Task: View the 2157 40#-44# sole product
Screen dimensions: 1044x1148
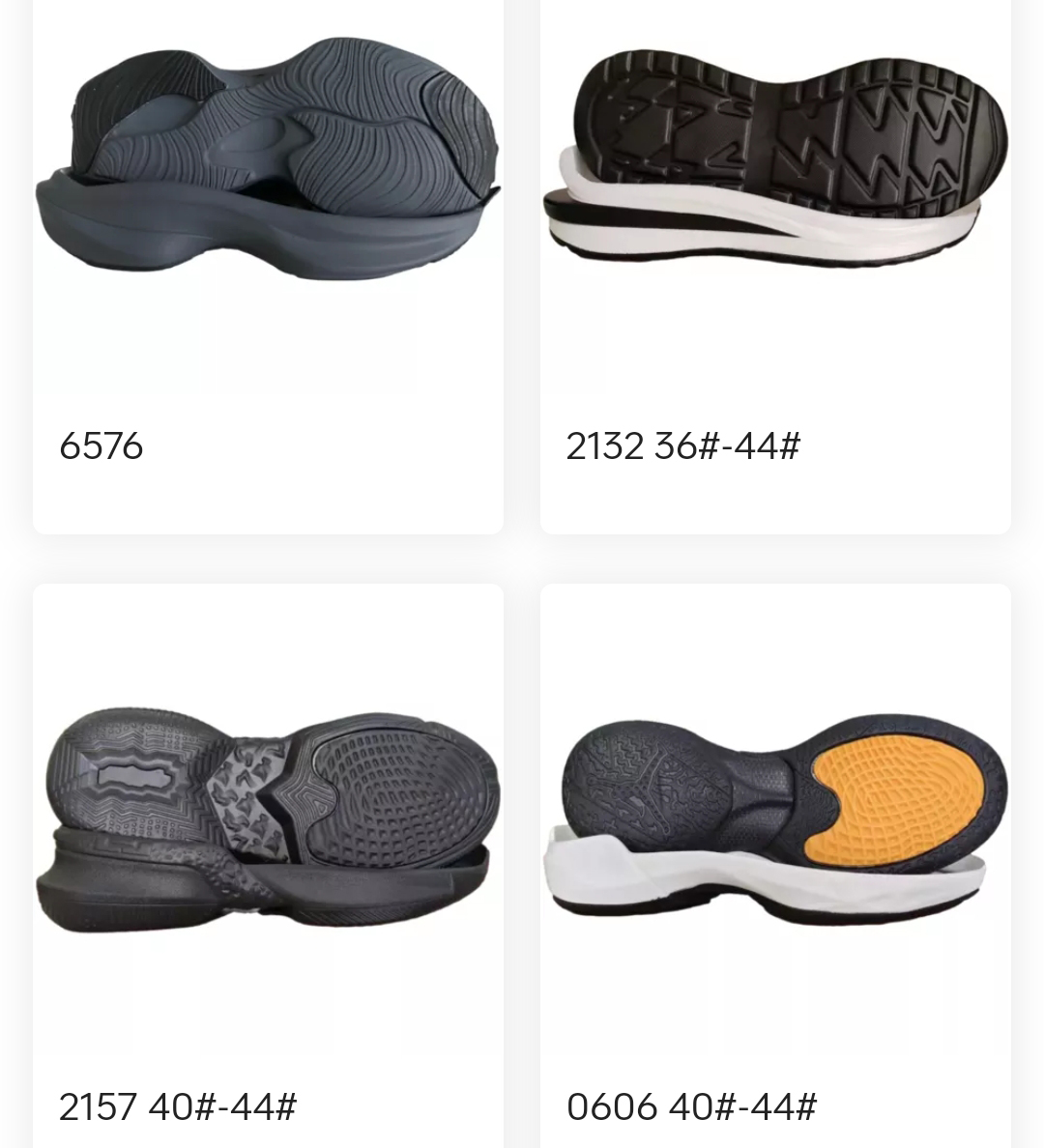Action: [x=268, y=821]
